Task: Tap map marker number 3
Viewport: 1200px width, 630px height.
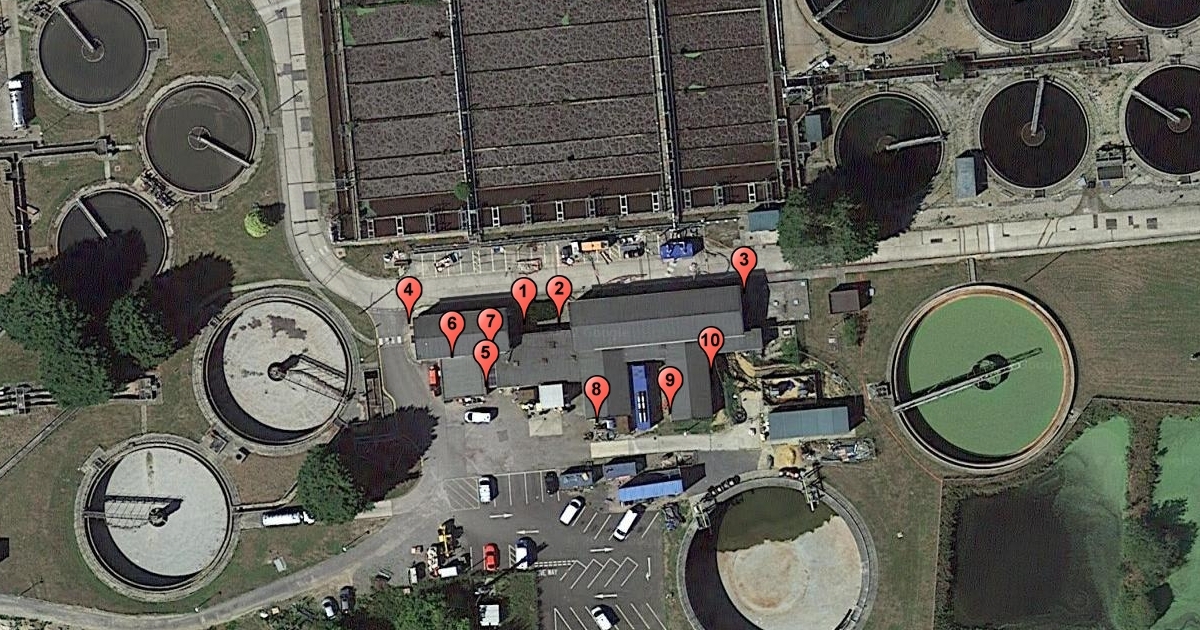Action: (743, 266)
